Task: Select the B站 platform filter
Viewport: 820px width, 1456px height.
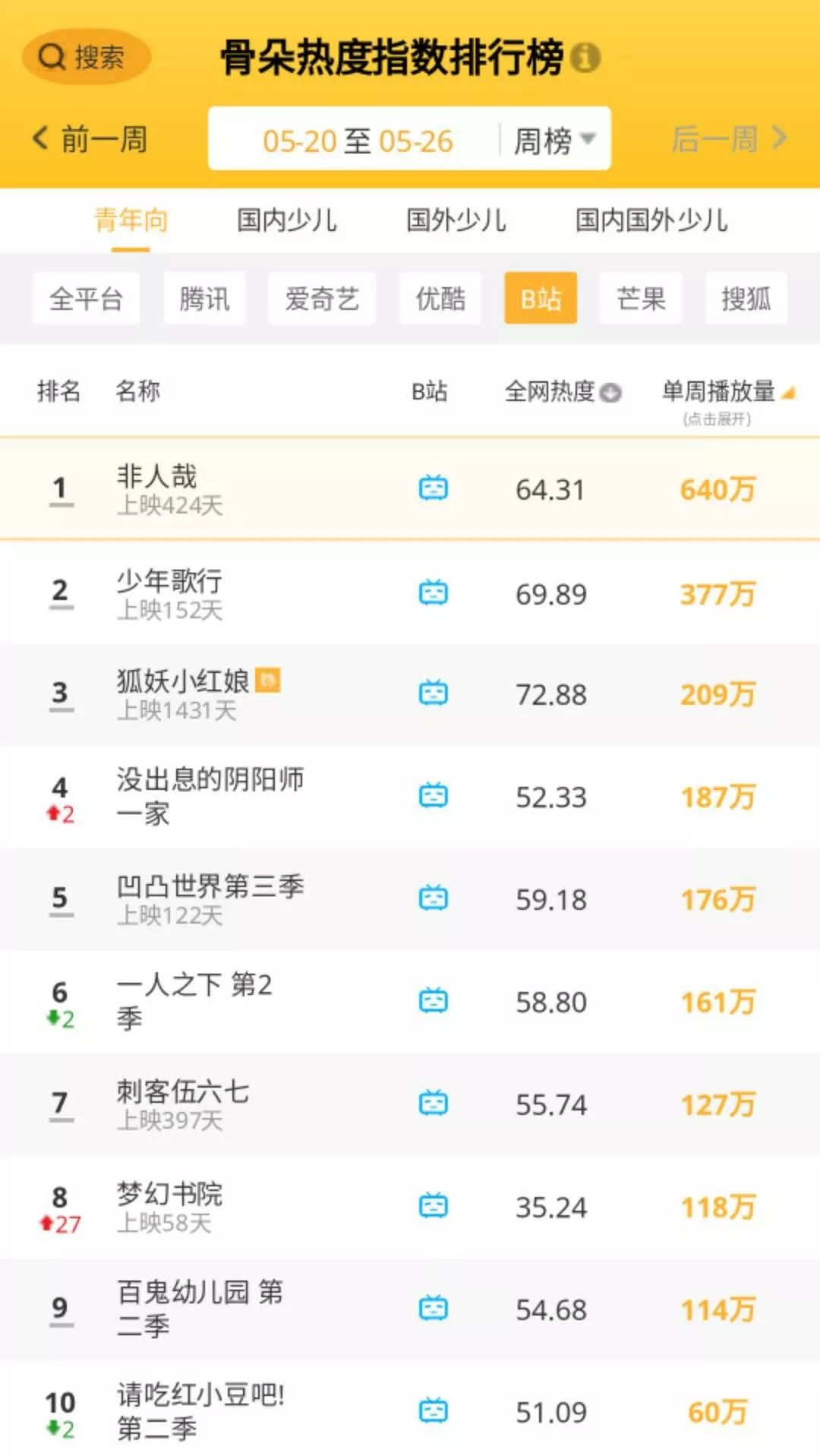Action: (541, 298)
